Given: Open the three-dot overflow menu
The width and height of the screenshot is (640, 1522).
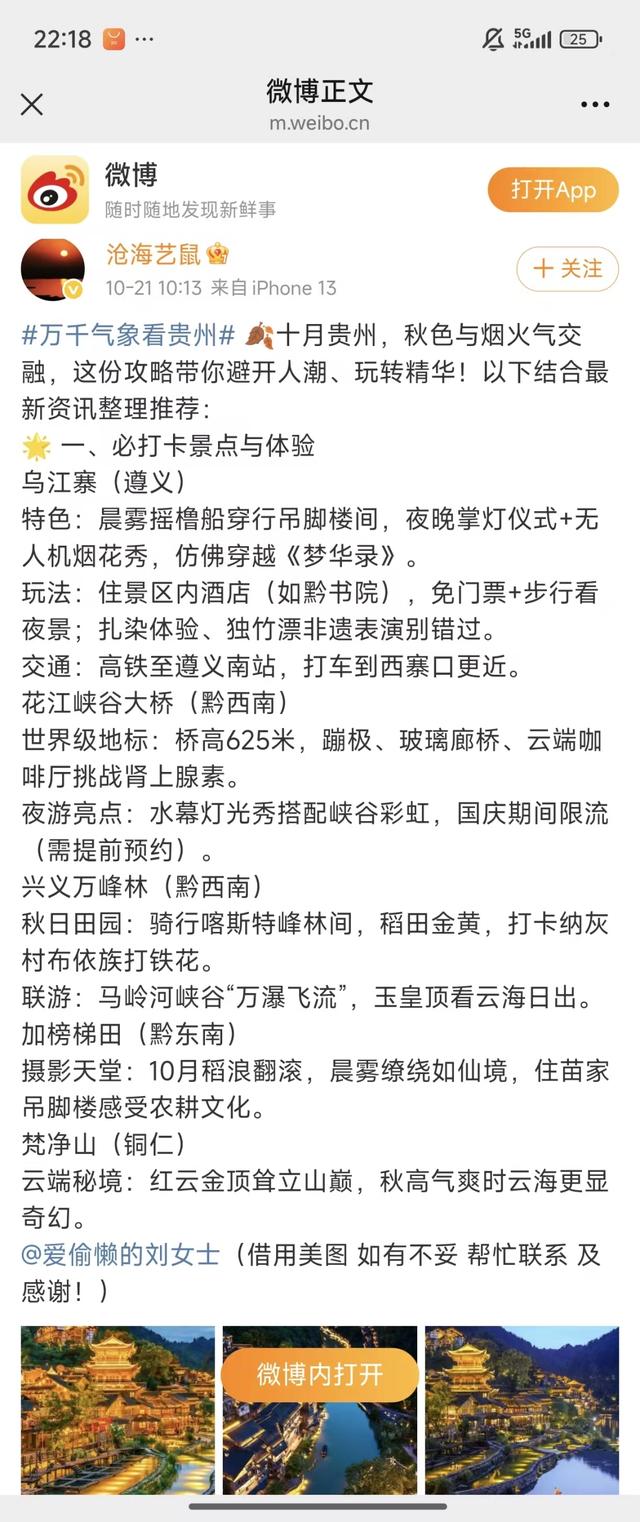Looking at the screenshot, I should click(595, 105).
